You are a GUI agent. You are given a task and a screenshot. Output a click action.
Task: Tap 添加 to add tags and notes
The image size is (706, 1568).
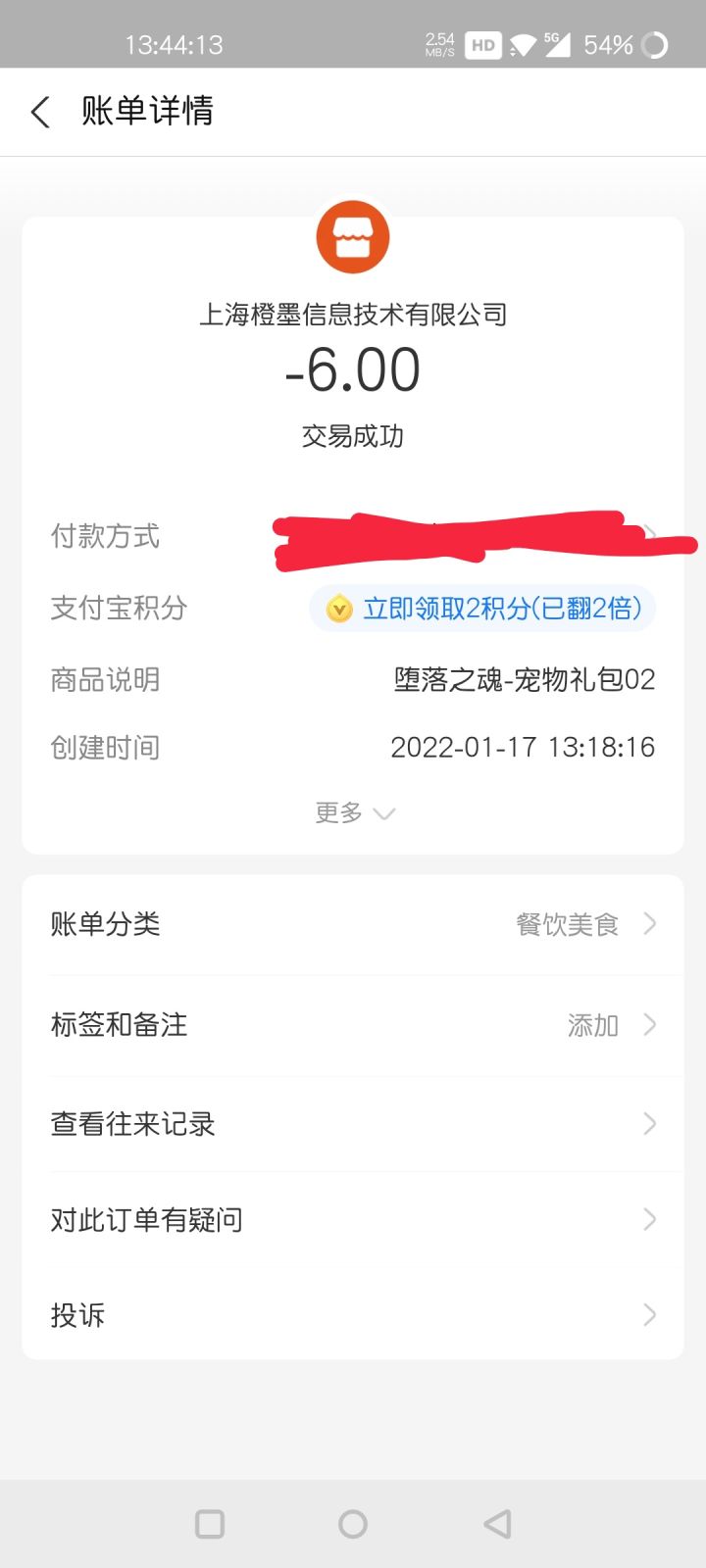(x=592, y=1025)
